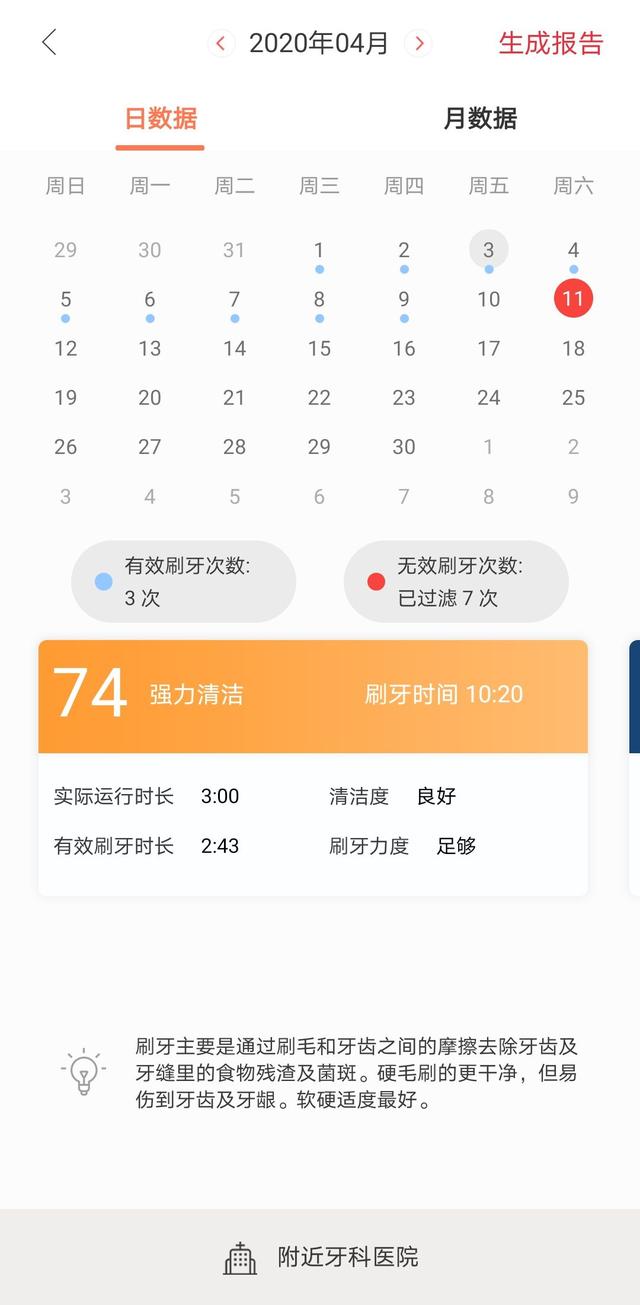Select April 15 on the calendar
The image size is (640, 1305).
(319, 348)
